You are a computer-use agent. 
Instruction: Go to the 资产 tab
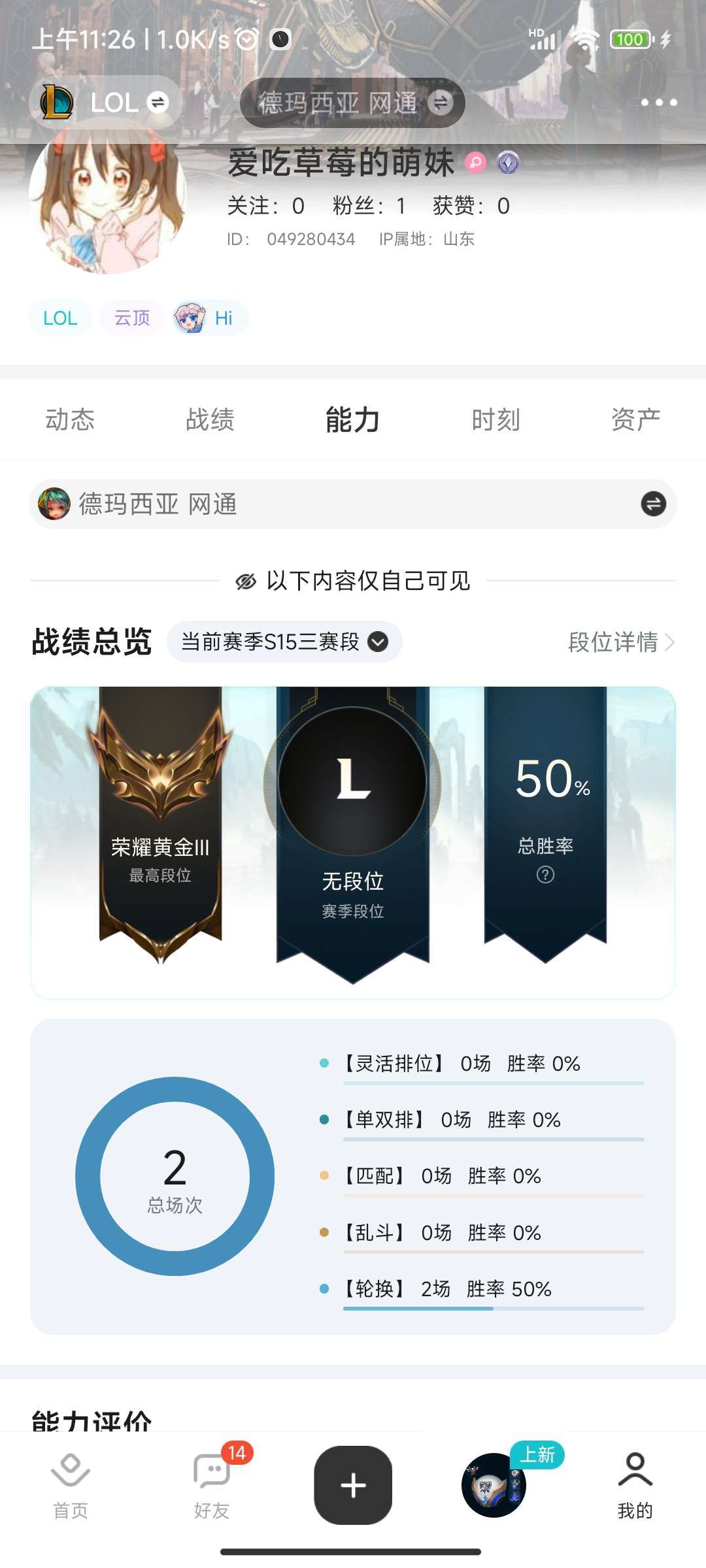tap(635, 419)
